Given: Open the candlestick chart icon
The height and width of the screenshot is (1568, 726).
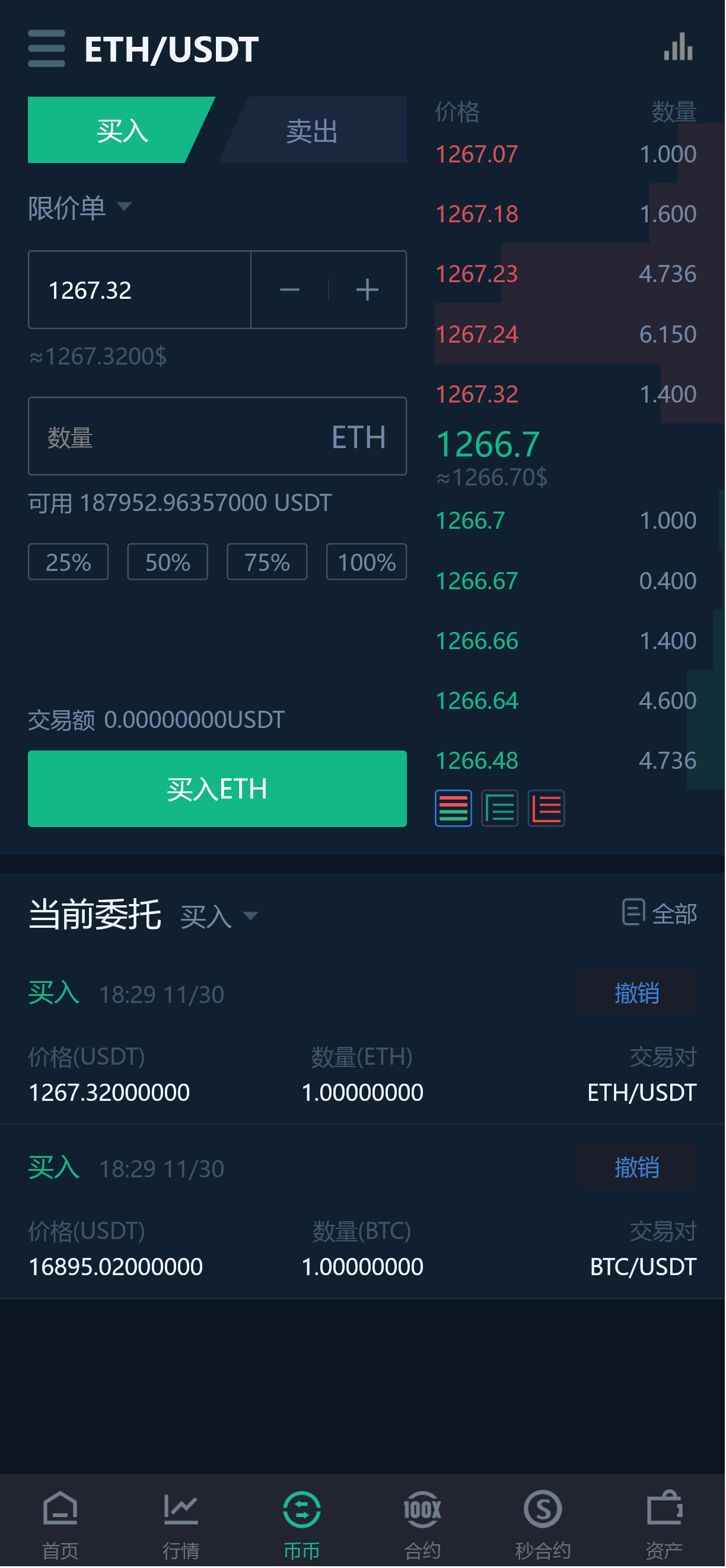Looking at the screenshot, I should click(678, 47).
